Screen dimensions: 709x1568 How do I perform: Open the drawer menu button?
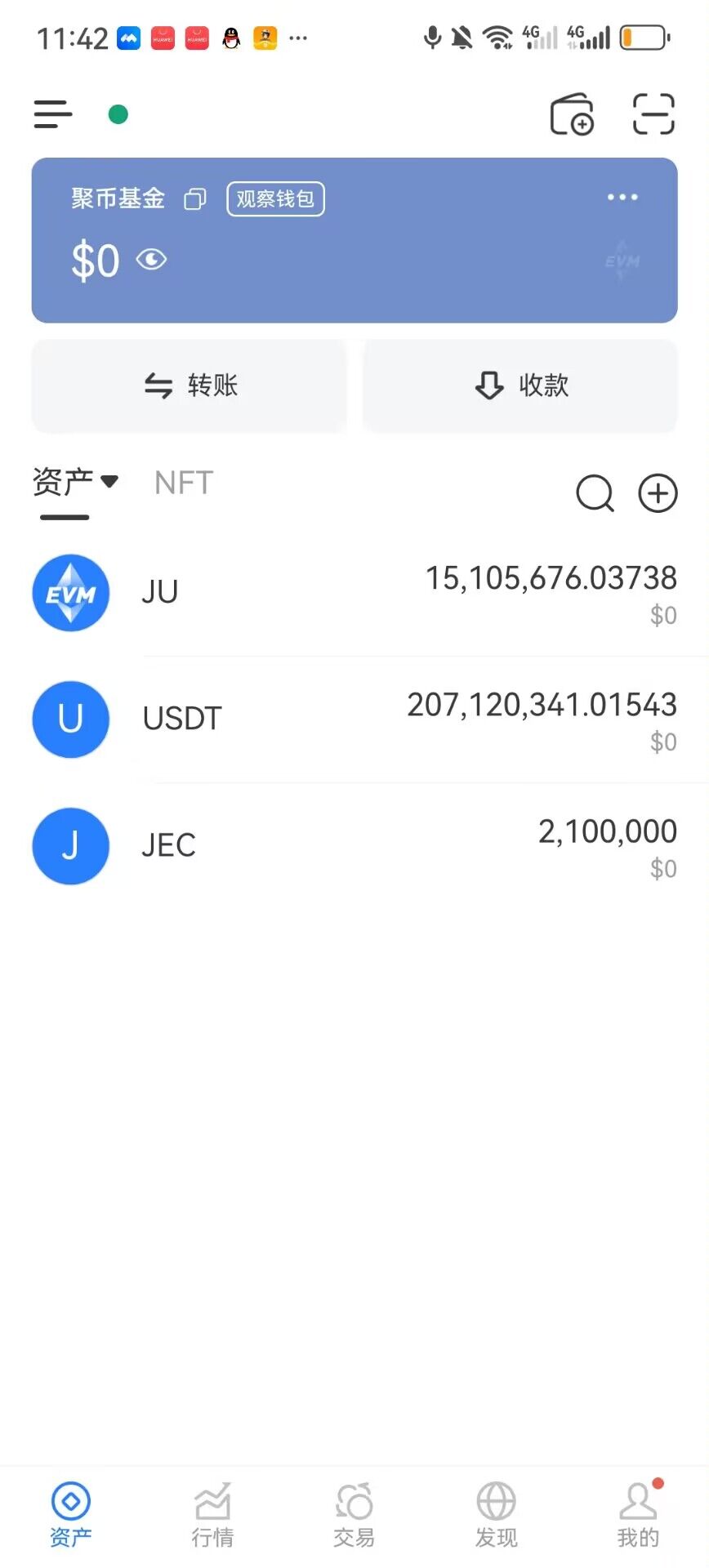coord(53,114)
